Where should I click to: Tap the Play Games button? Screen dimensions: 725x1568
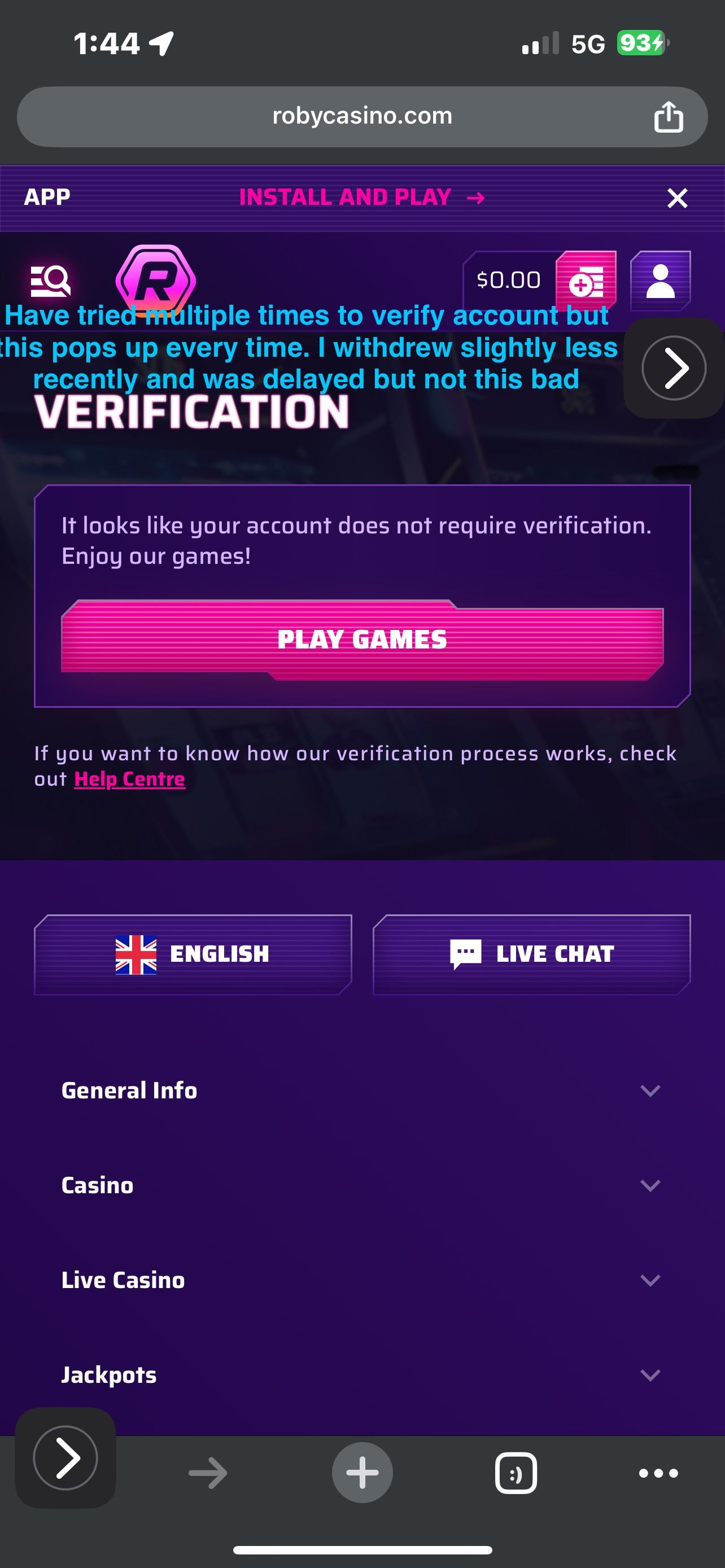pyautogui.click(x=361, y=639)
